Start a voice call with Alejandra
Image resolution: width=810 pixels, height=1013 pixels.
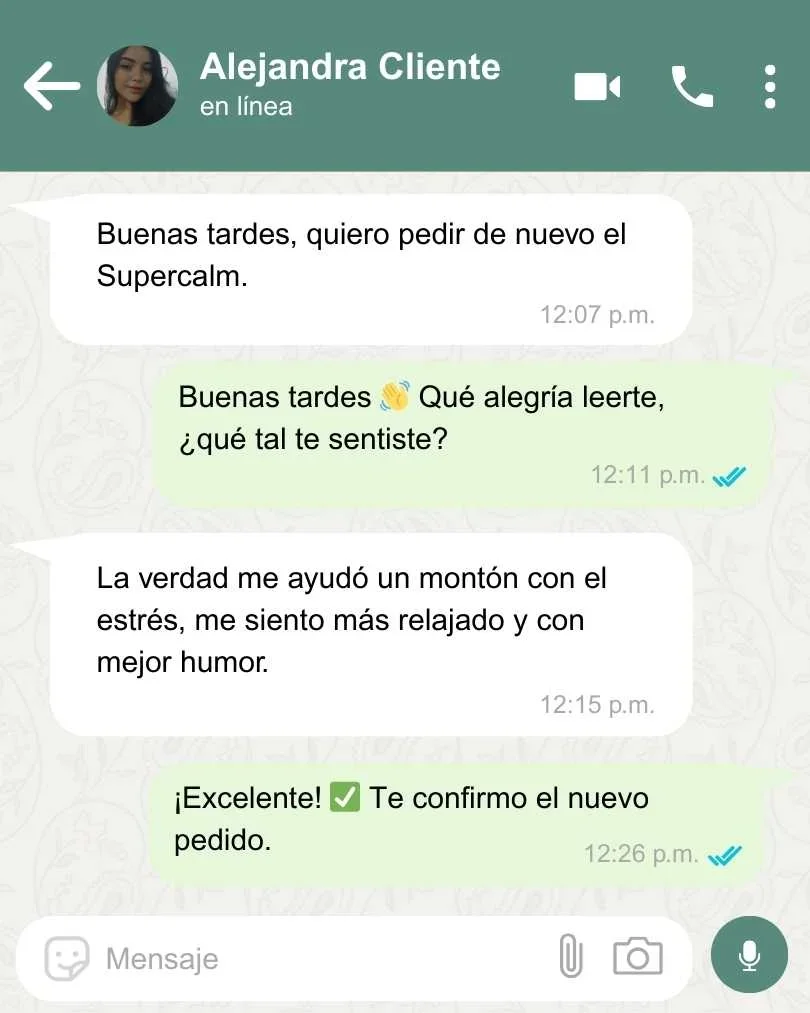pyautogui.click(x=692, y=87)
